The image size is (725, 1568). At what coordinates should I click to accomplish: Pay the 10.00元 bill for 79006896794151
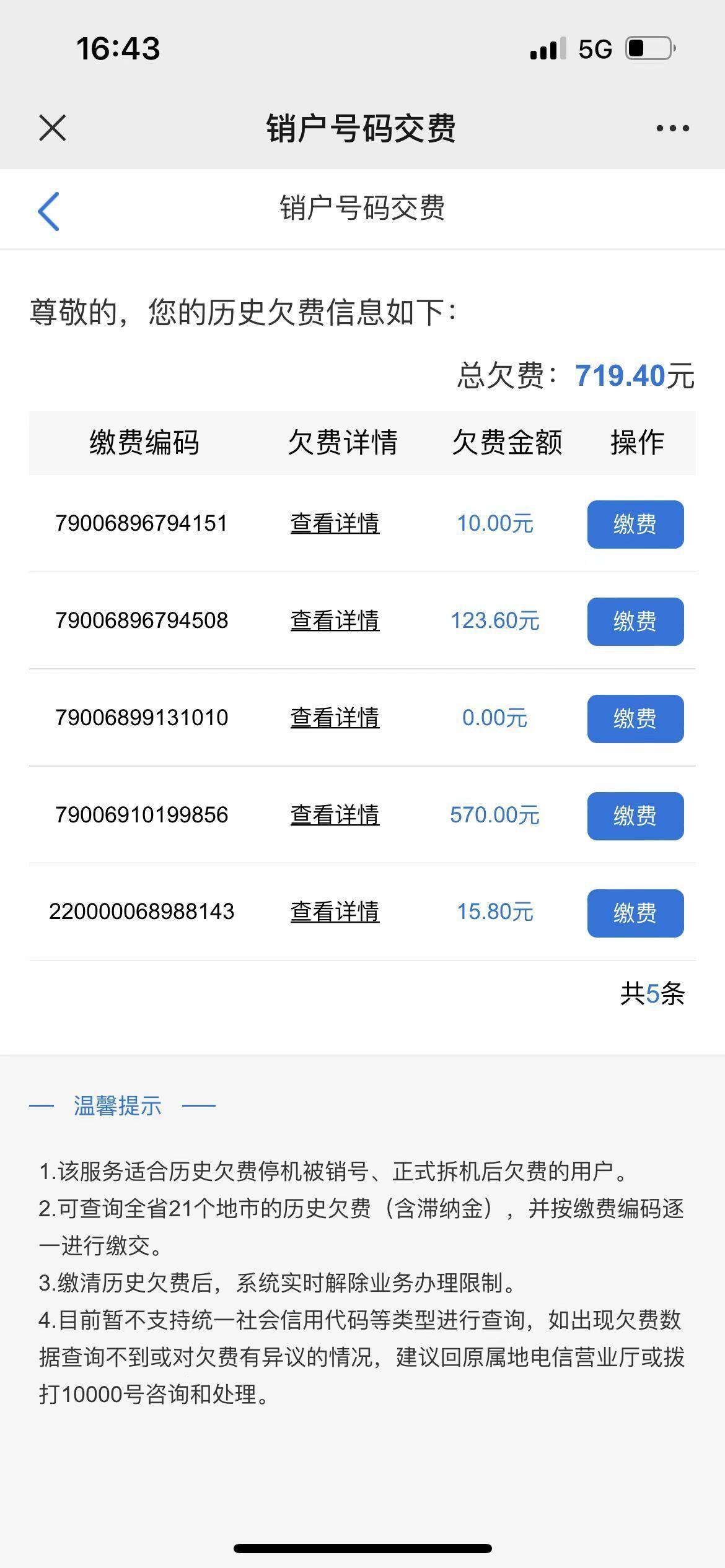[635, 525]
